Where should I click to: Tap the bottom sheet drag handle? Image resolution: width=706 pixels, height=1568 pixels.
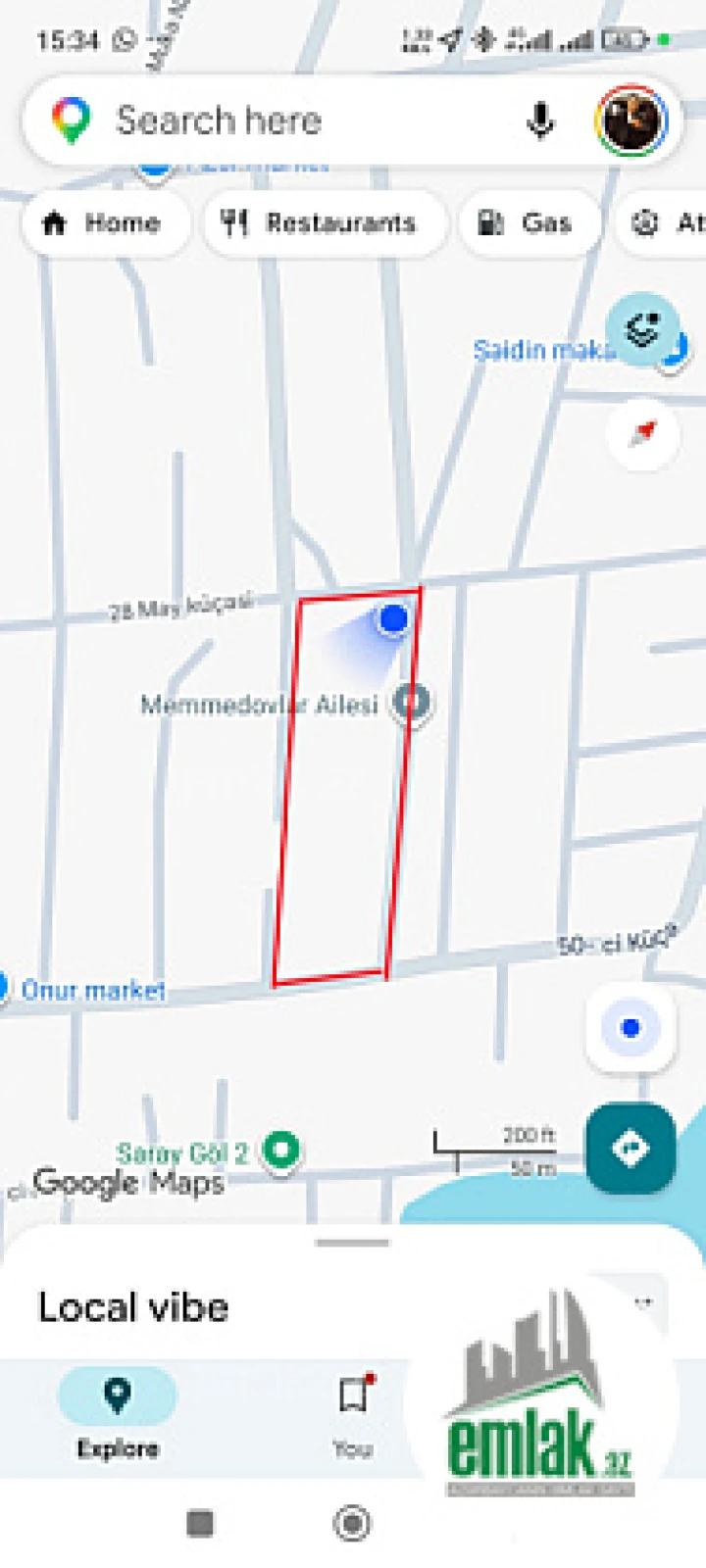tap(351, 1241)
